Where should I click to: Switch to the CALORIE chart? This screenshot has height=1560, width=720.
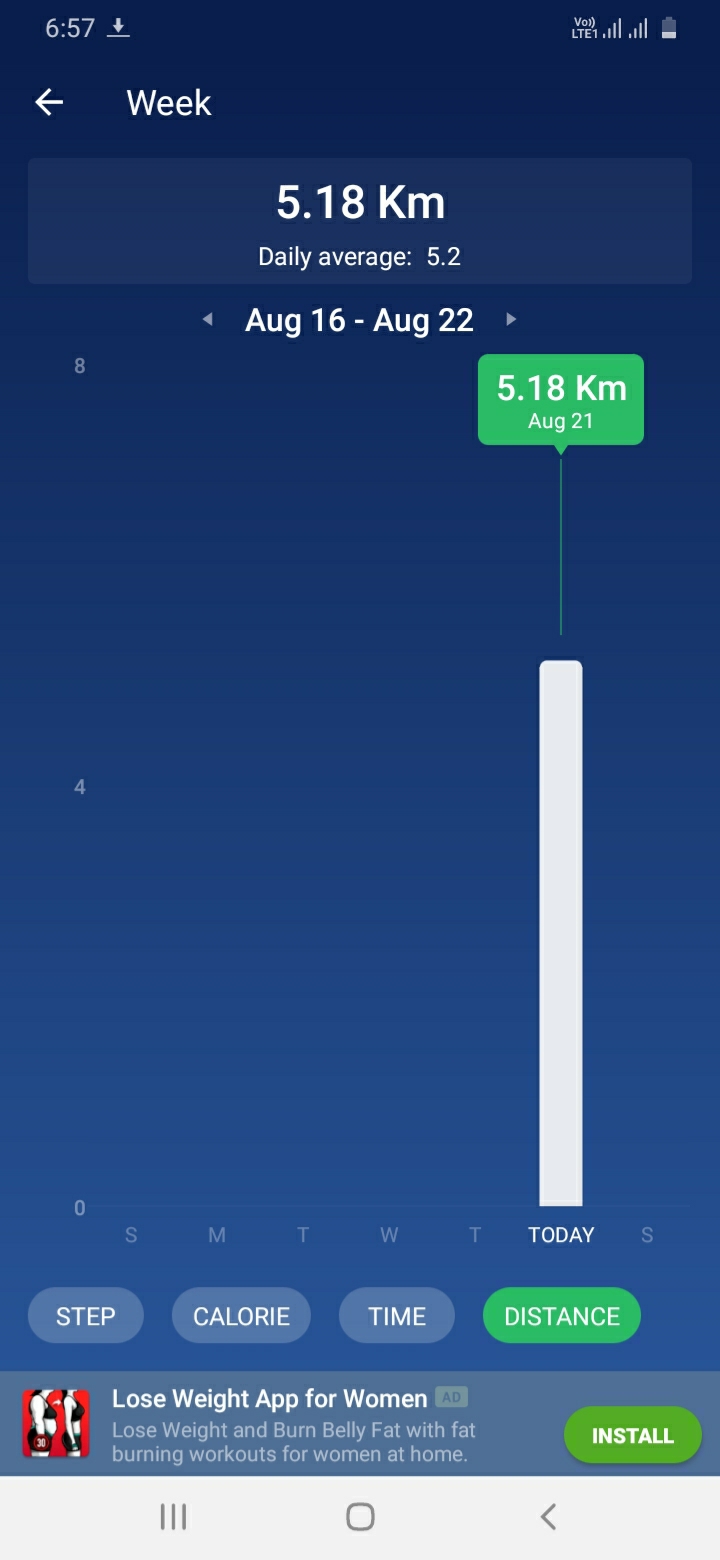click(241, 1316)
